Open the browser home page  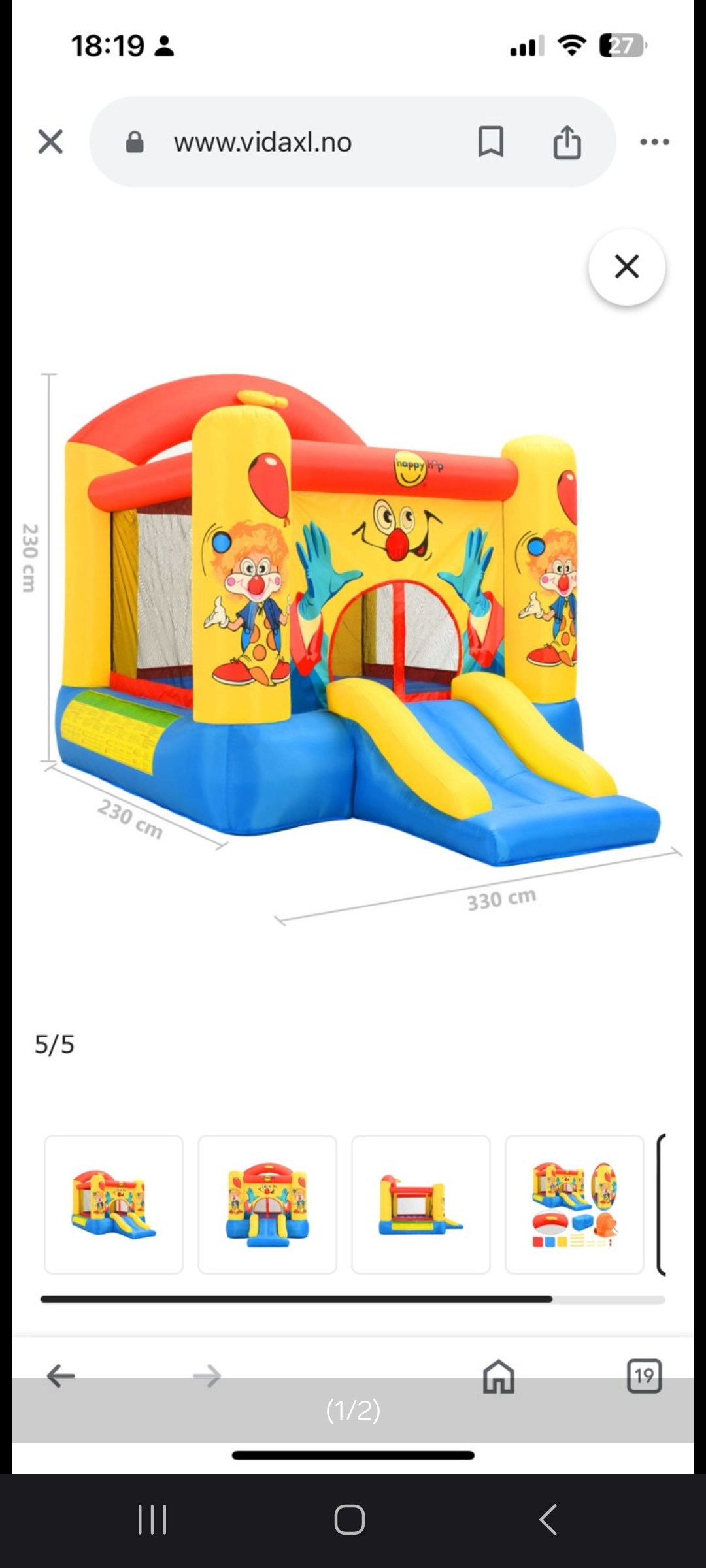click(x=498, y=1375)
